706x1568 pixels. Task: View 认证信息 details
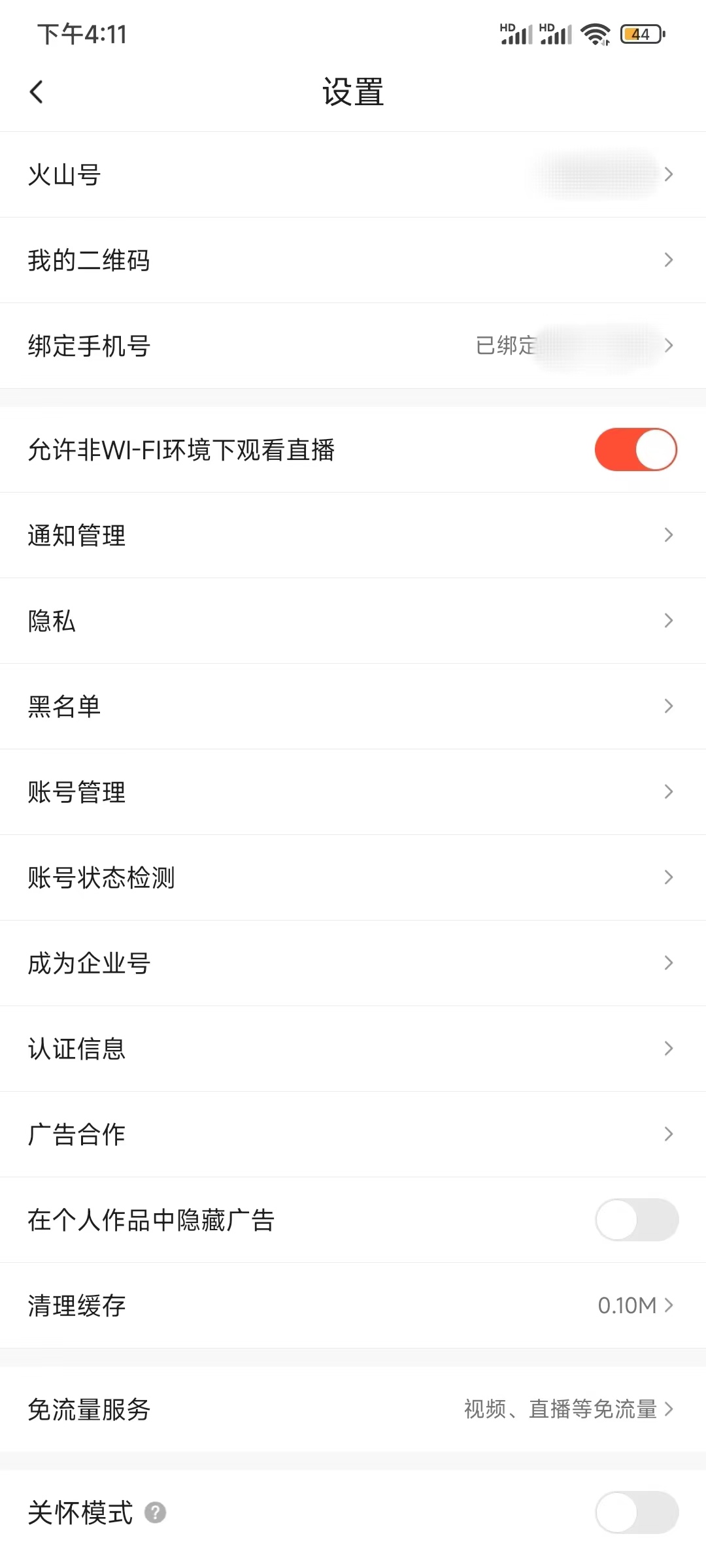coord(353,1049)
